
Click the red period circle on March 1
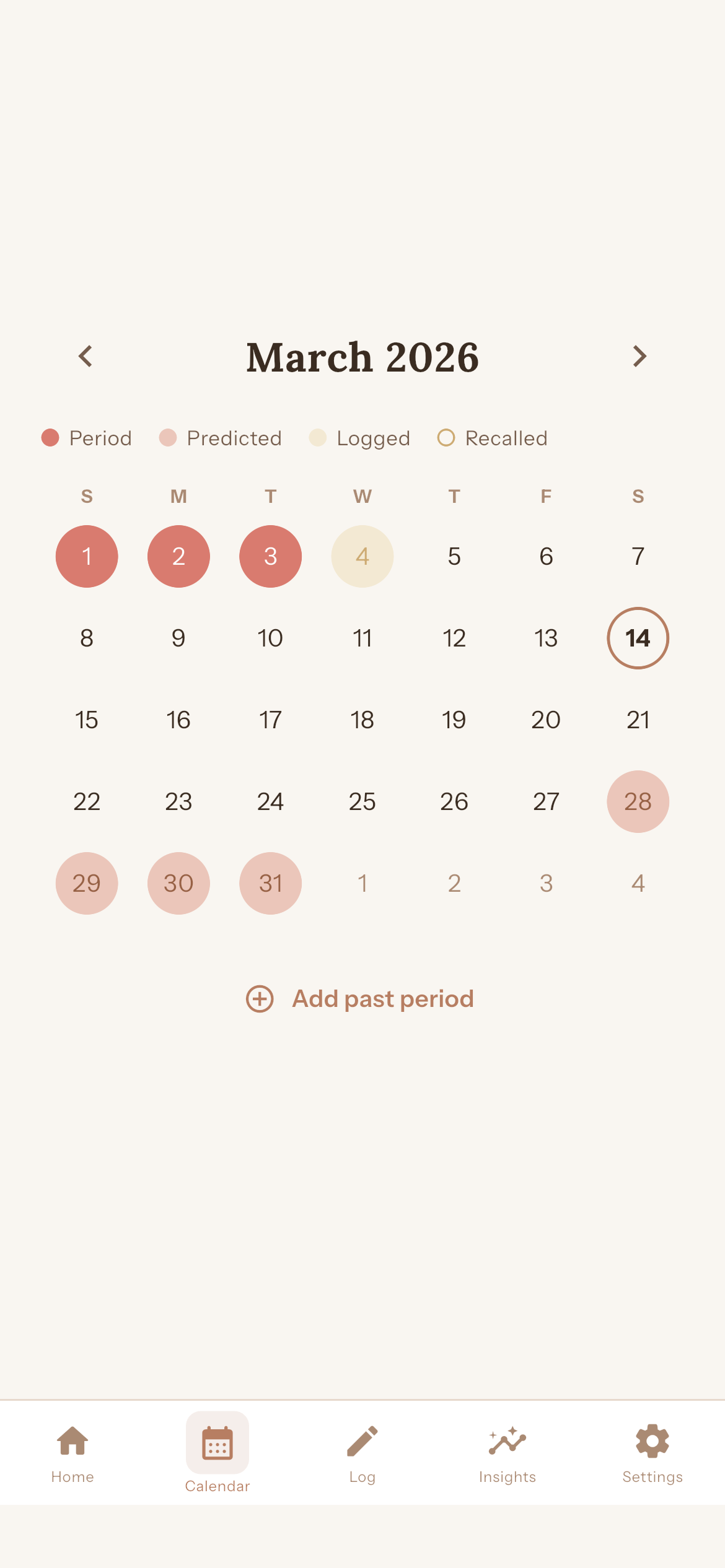click(87, 556)
